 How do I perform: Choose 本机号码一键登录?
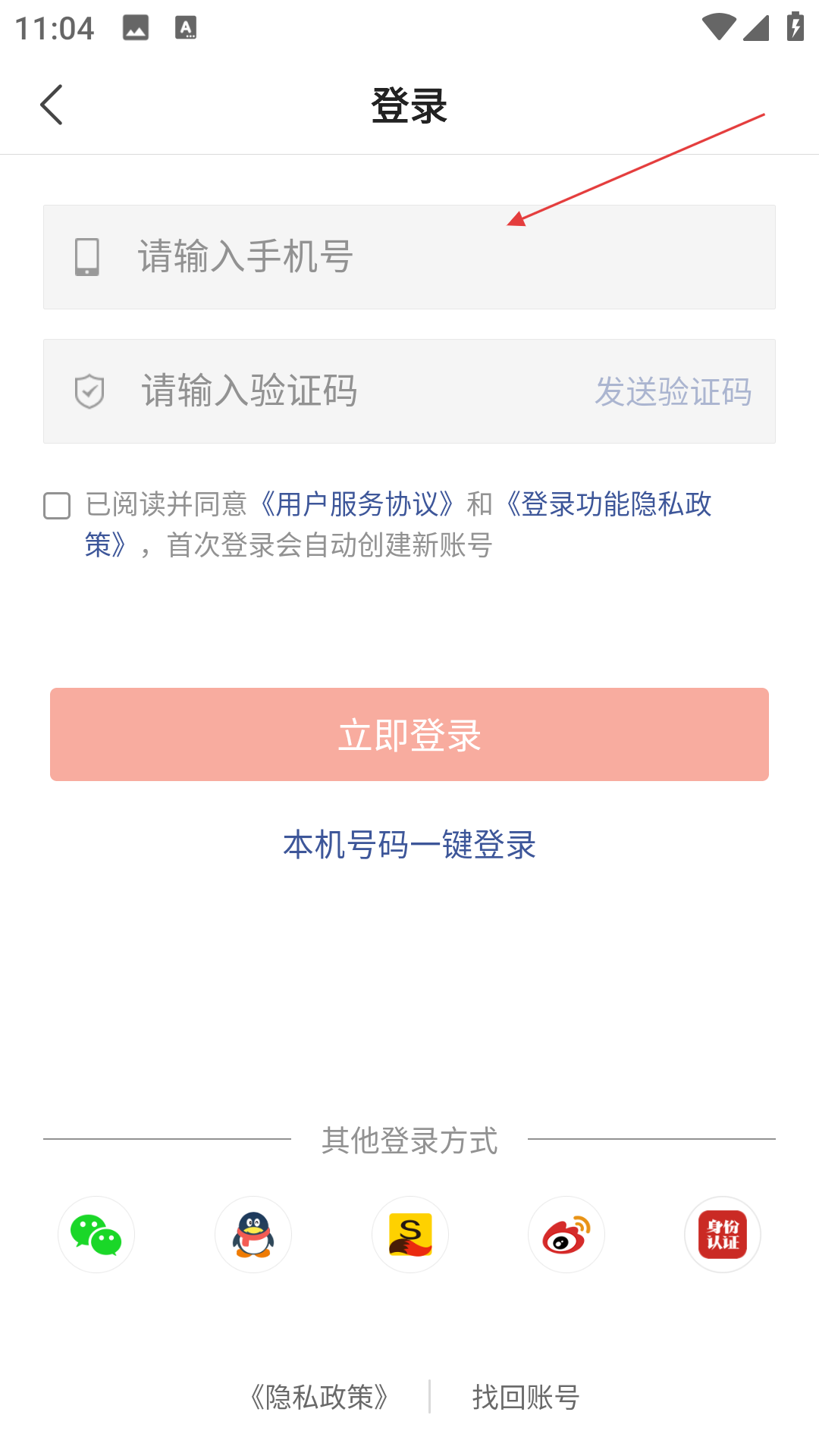(409, 845)
